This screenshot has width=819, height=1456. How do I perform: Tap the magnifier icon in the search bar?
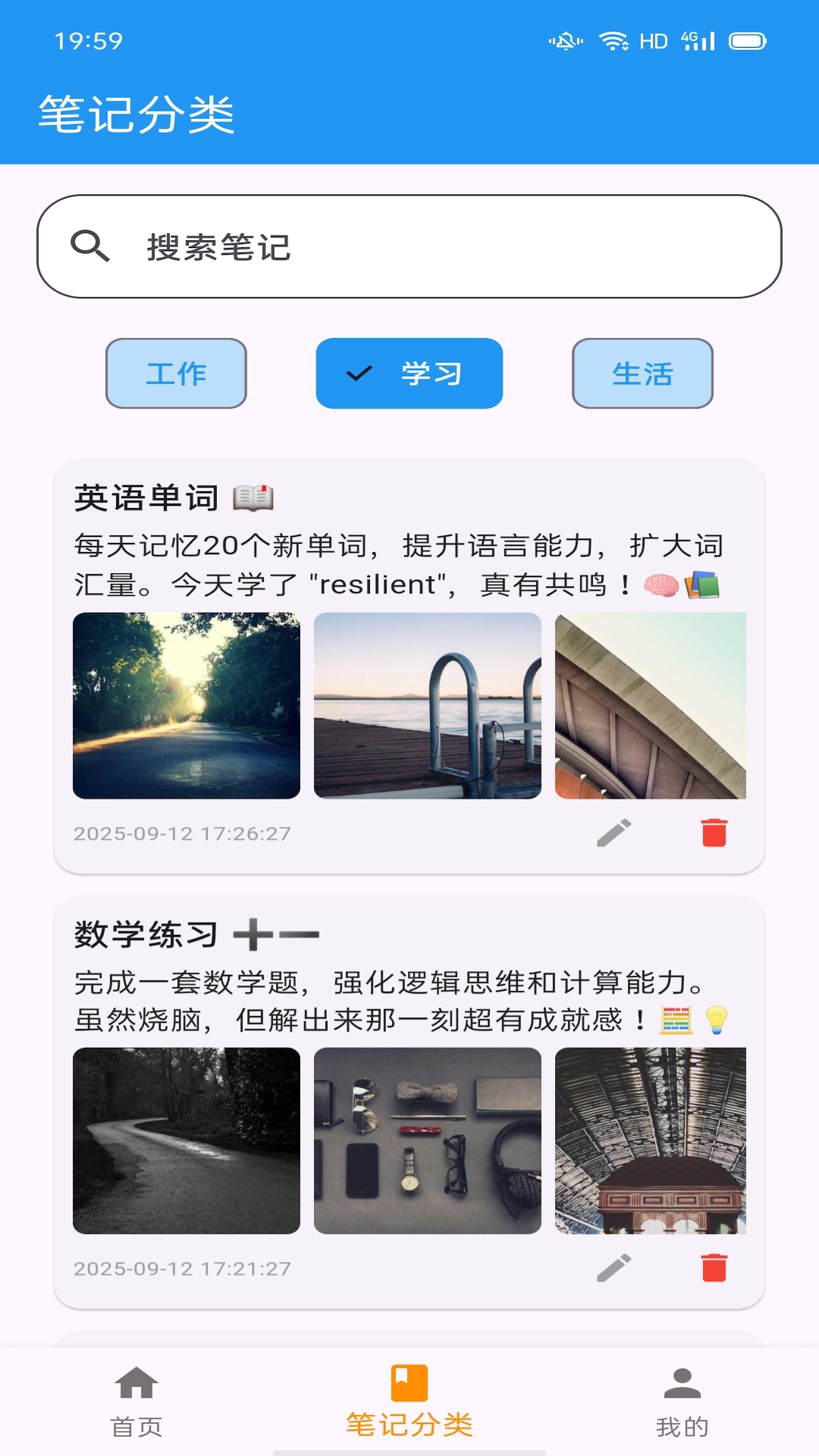93,245
